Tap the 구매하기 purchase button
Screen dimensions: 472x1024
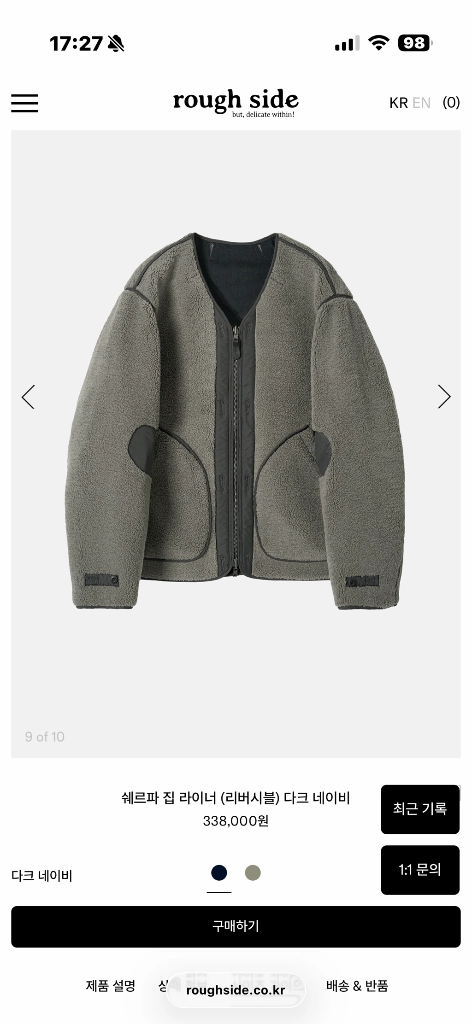pos(236,926)
